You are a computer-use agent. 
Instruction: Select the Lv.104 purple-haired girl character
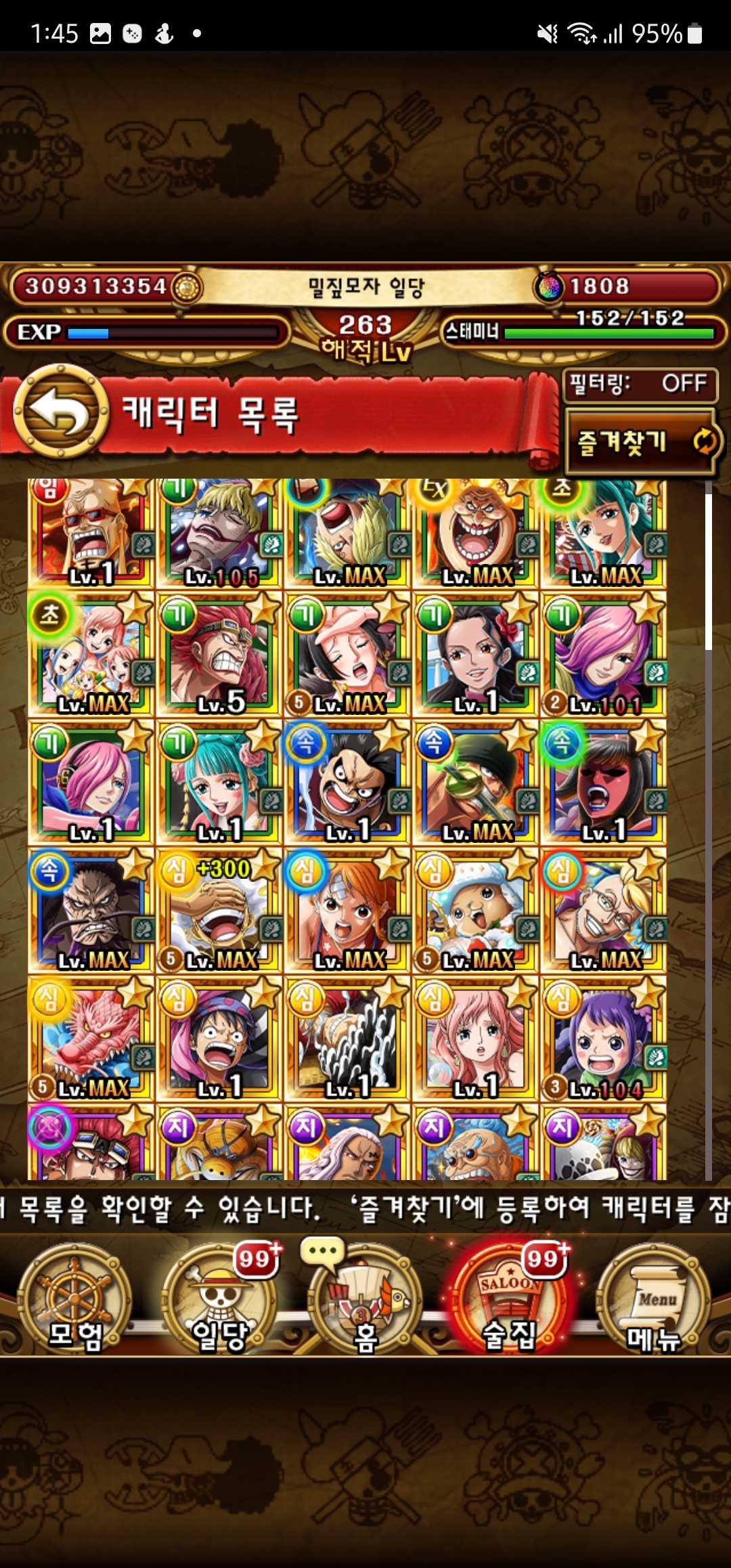tap(604, 1039)
